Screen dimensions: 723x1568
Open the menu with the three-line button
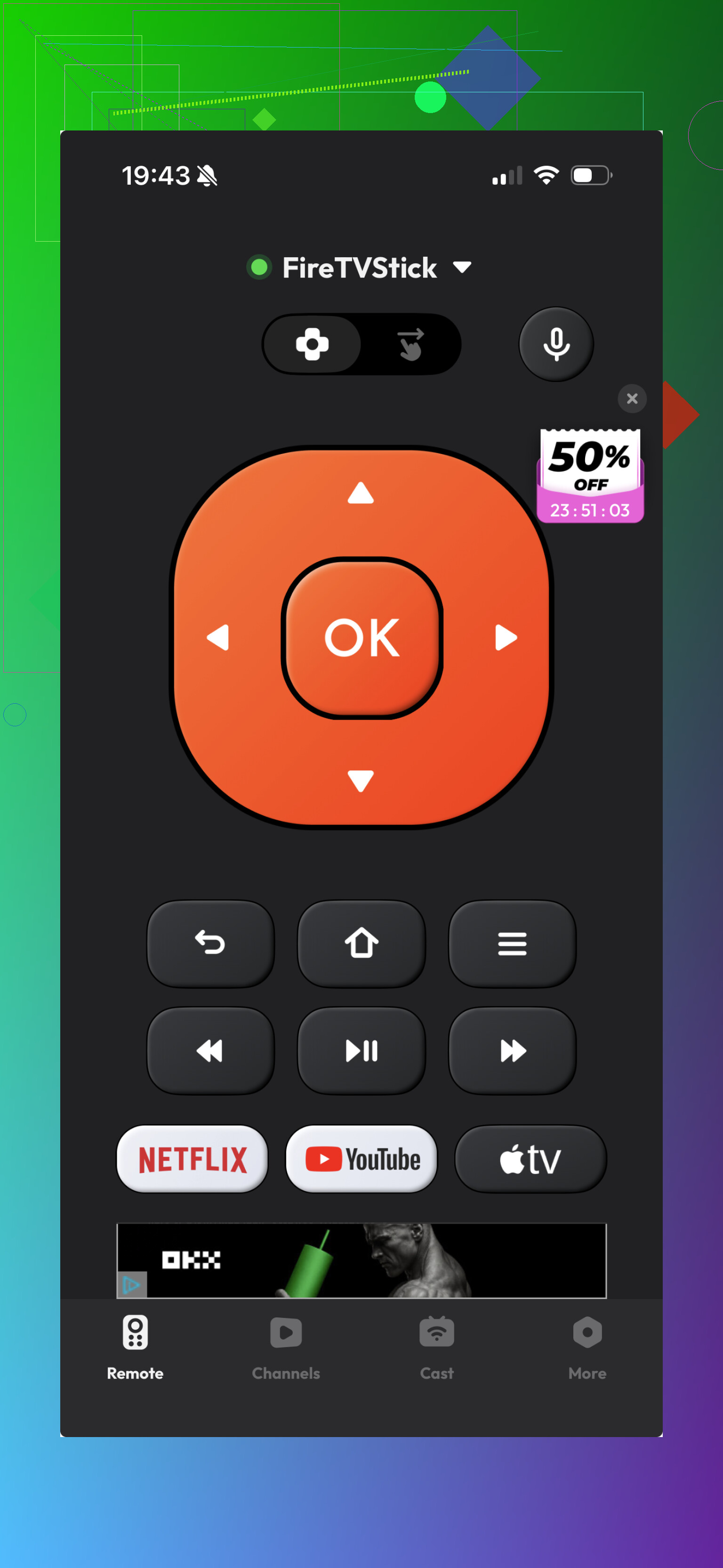[512, 943]
